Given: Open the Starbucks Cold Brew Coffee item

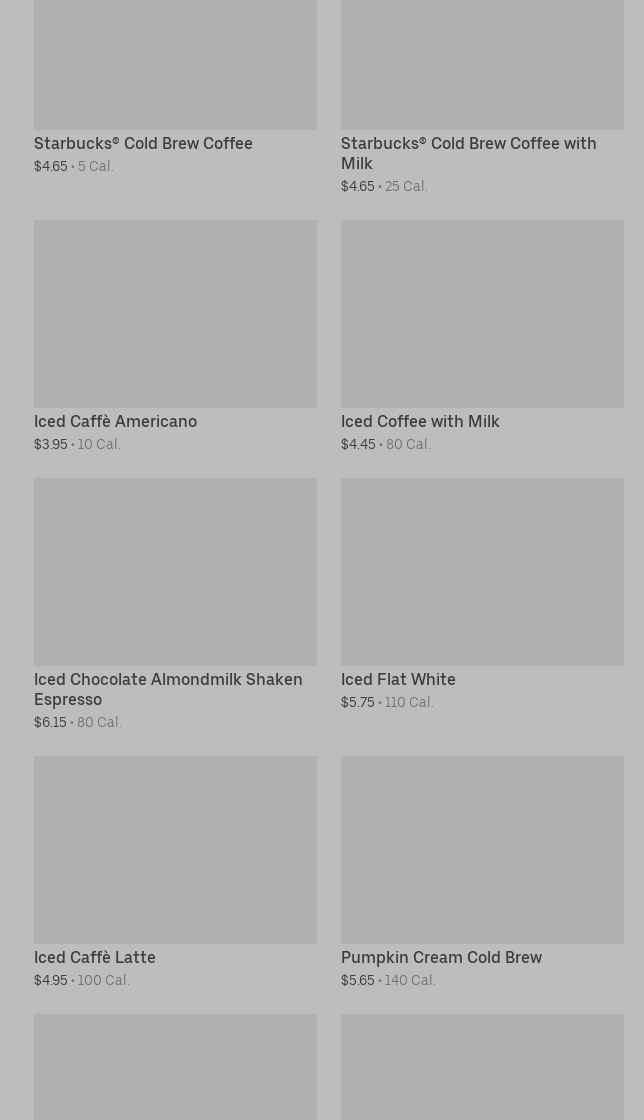Looking at the screenshot, I should pyautogui.click(x=175, y=86).
